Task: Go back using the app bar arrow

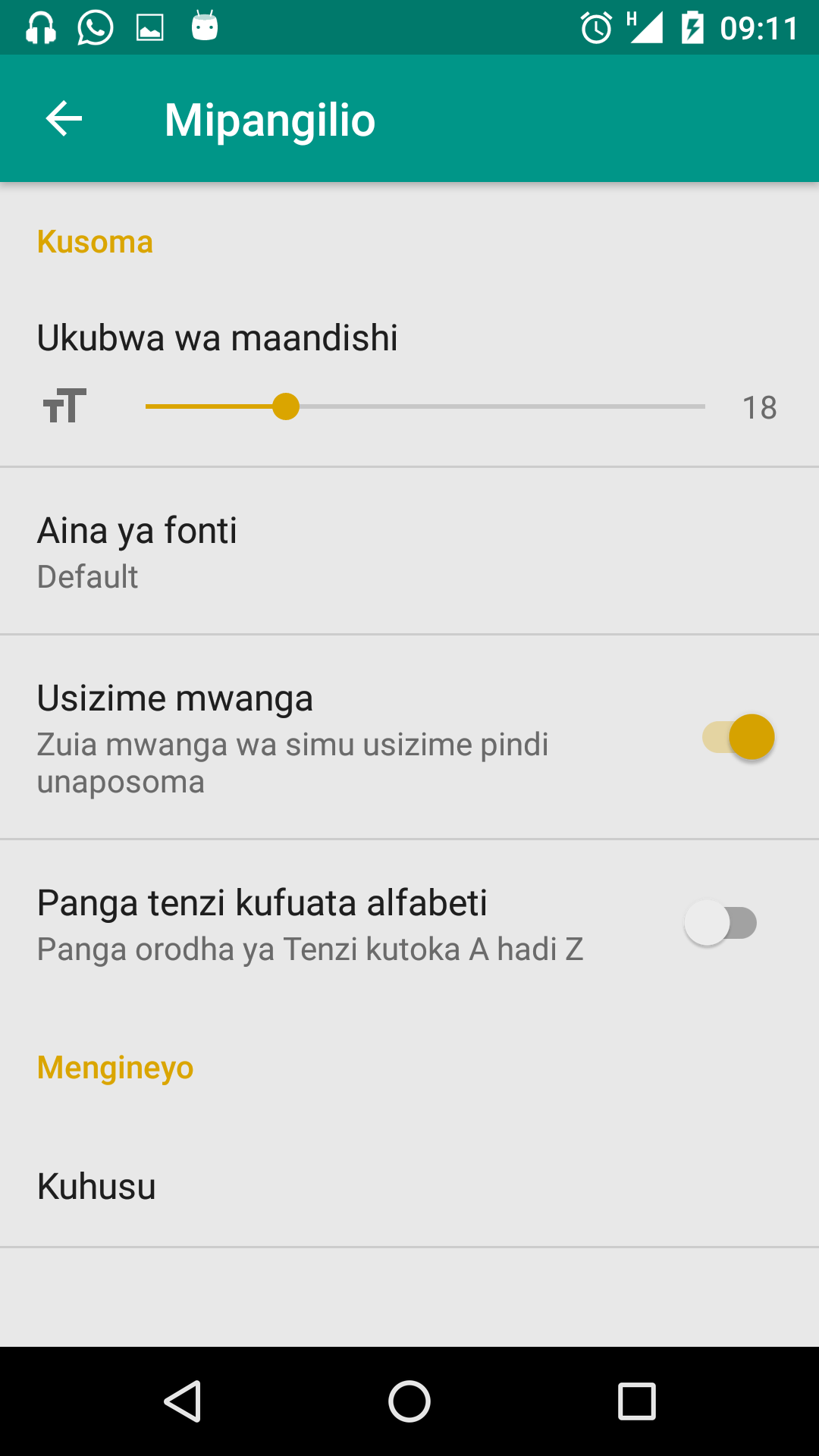Action: click(x=64, y=119)
